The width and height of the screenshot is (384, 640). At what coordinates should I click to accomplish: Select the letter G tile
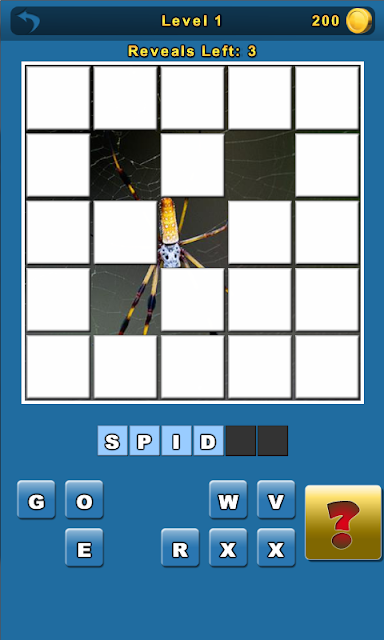[x=36, y=500]
